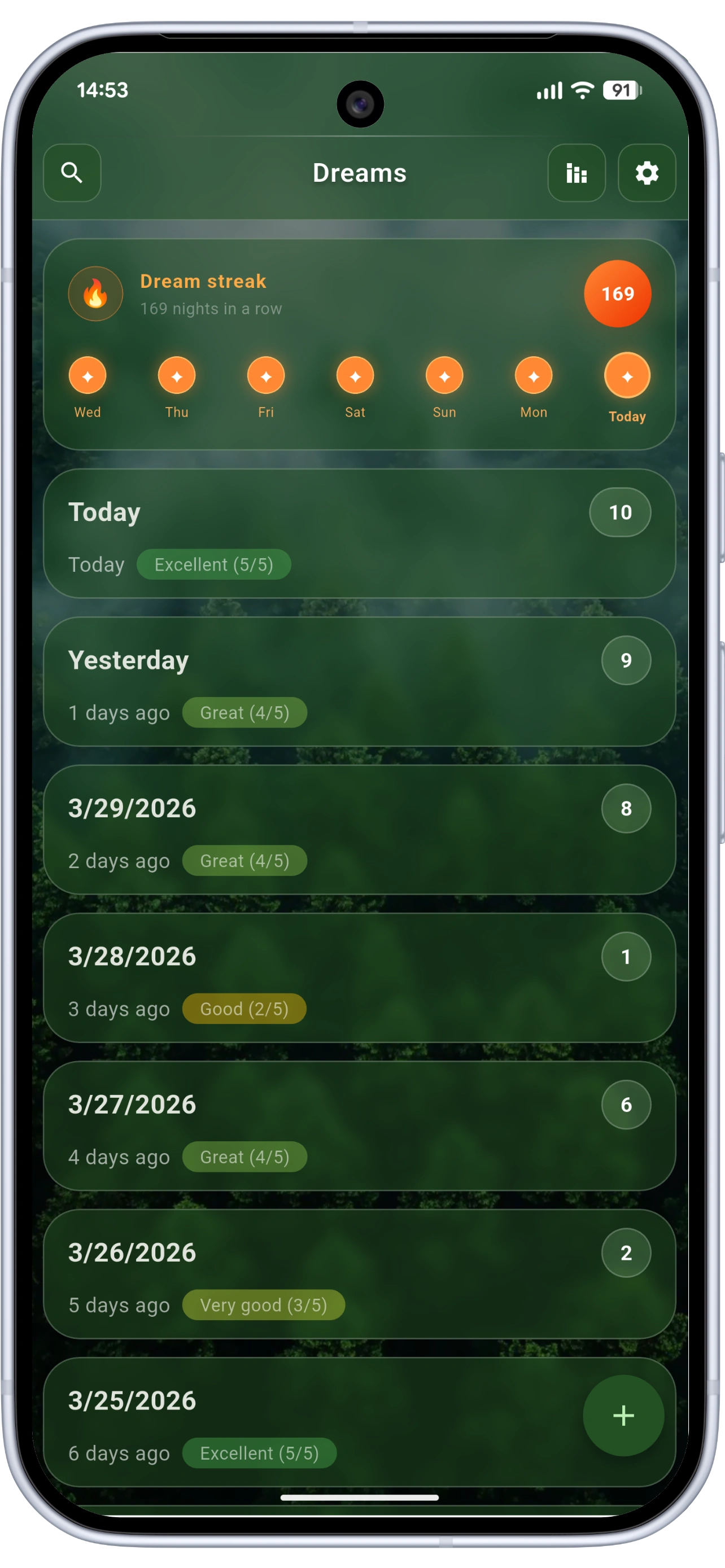Image resolution: width=725 pixels, height=1568 pixels.
Task: Open the 3/28/2026 dream entry
Action: coord(359,978)
